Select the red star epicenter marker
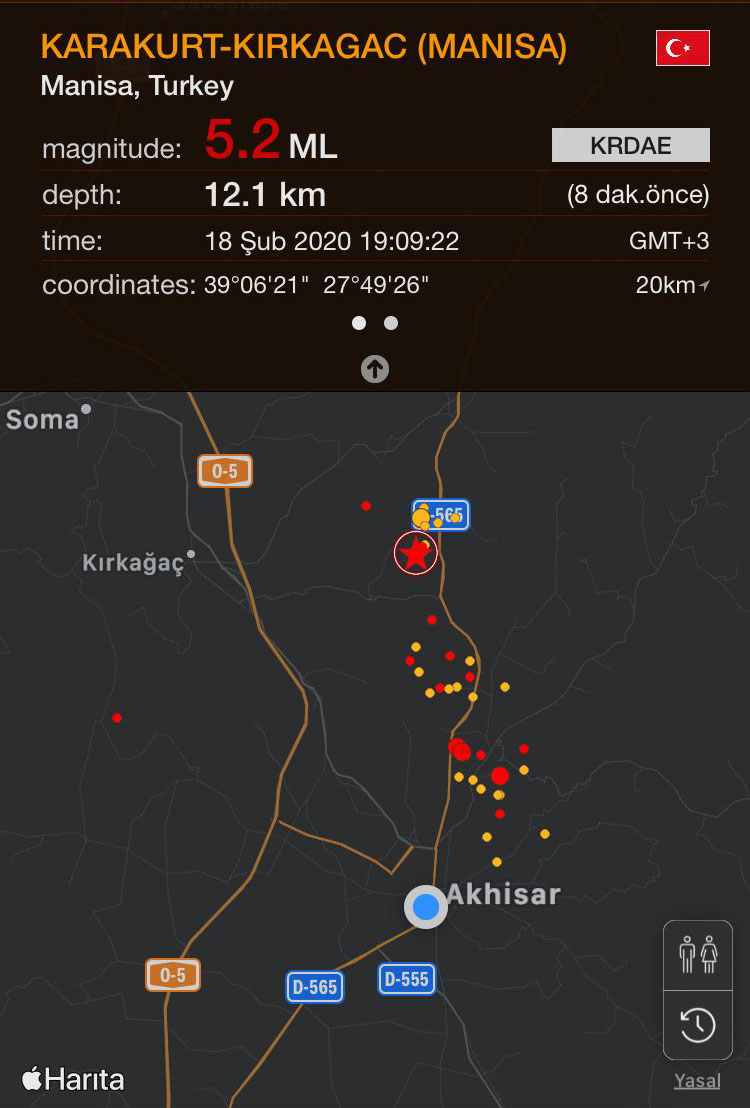Screen dimensions: 750x1108 pyautogui.click(x=415, y=552)
